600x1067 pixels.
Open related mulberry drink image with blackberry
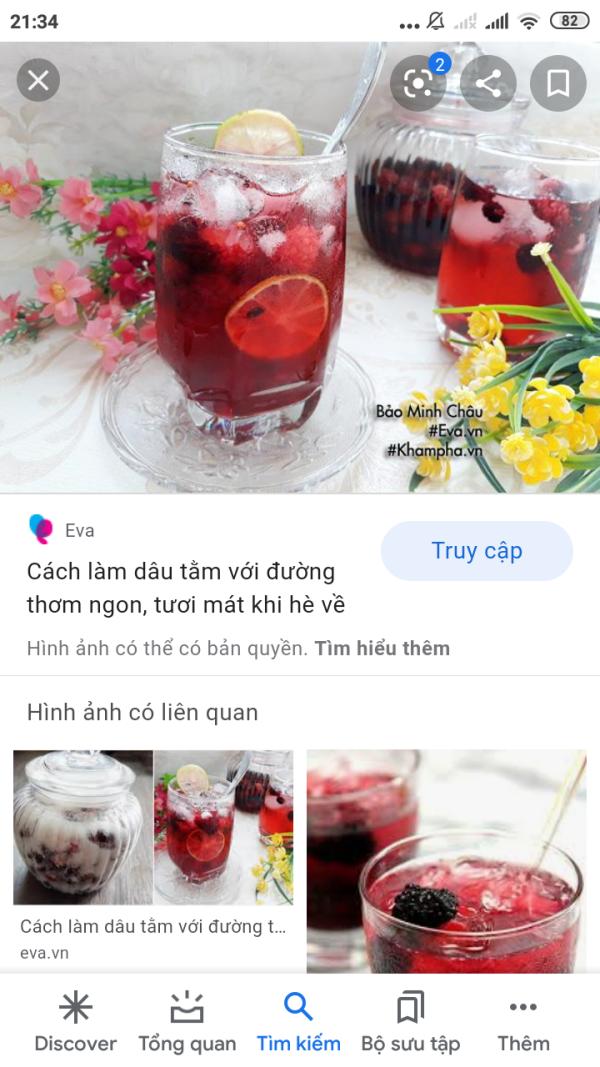click(446, 860)
